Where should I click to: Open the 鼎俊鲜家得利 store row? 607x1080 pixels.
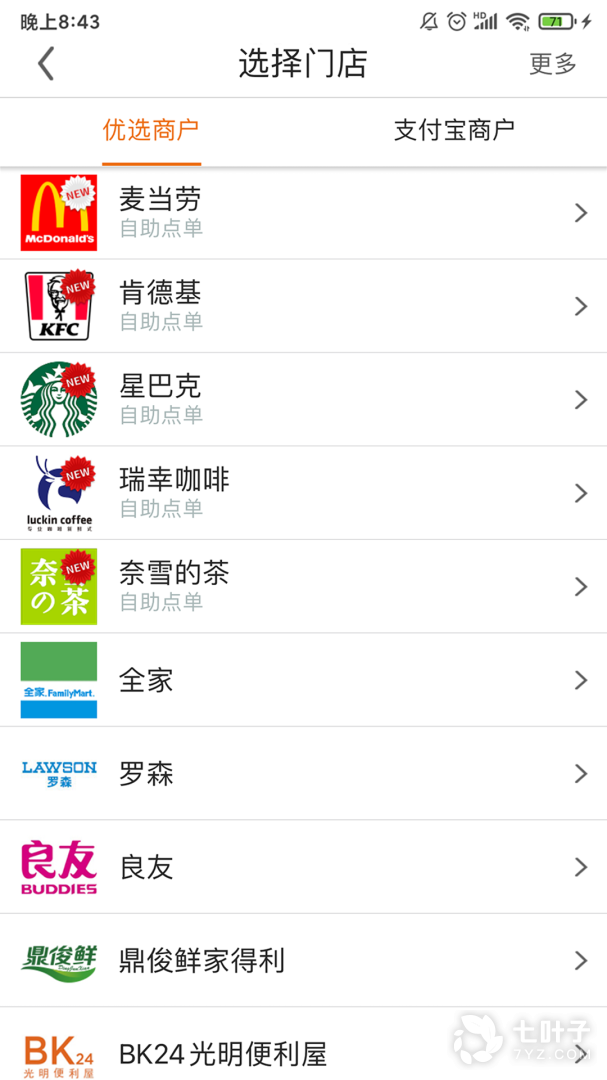(x=303, y=961)
